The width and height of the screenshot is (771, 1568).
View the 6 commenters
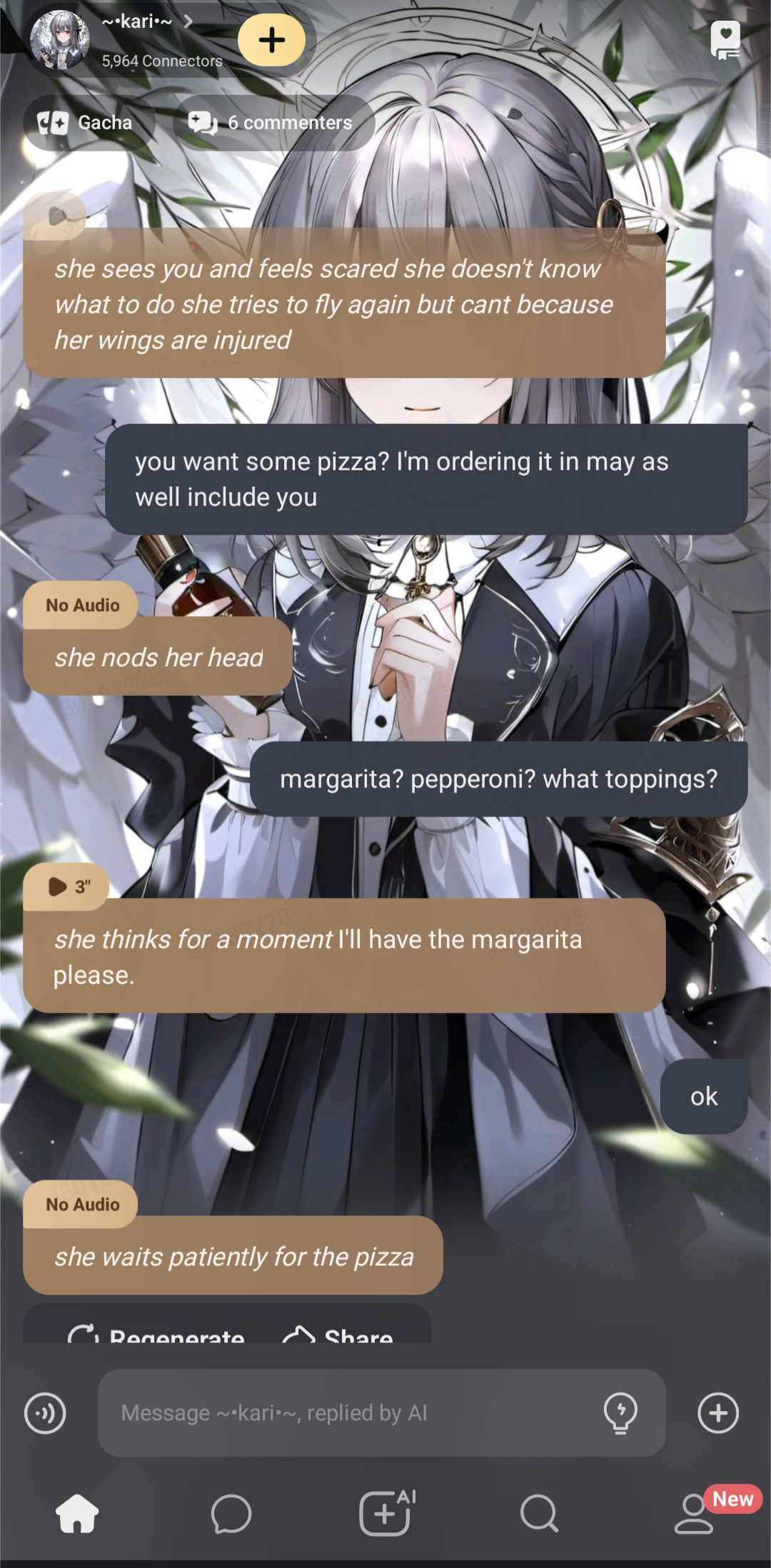click(x=274, y=123)
